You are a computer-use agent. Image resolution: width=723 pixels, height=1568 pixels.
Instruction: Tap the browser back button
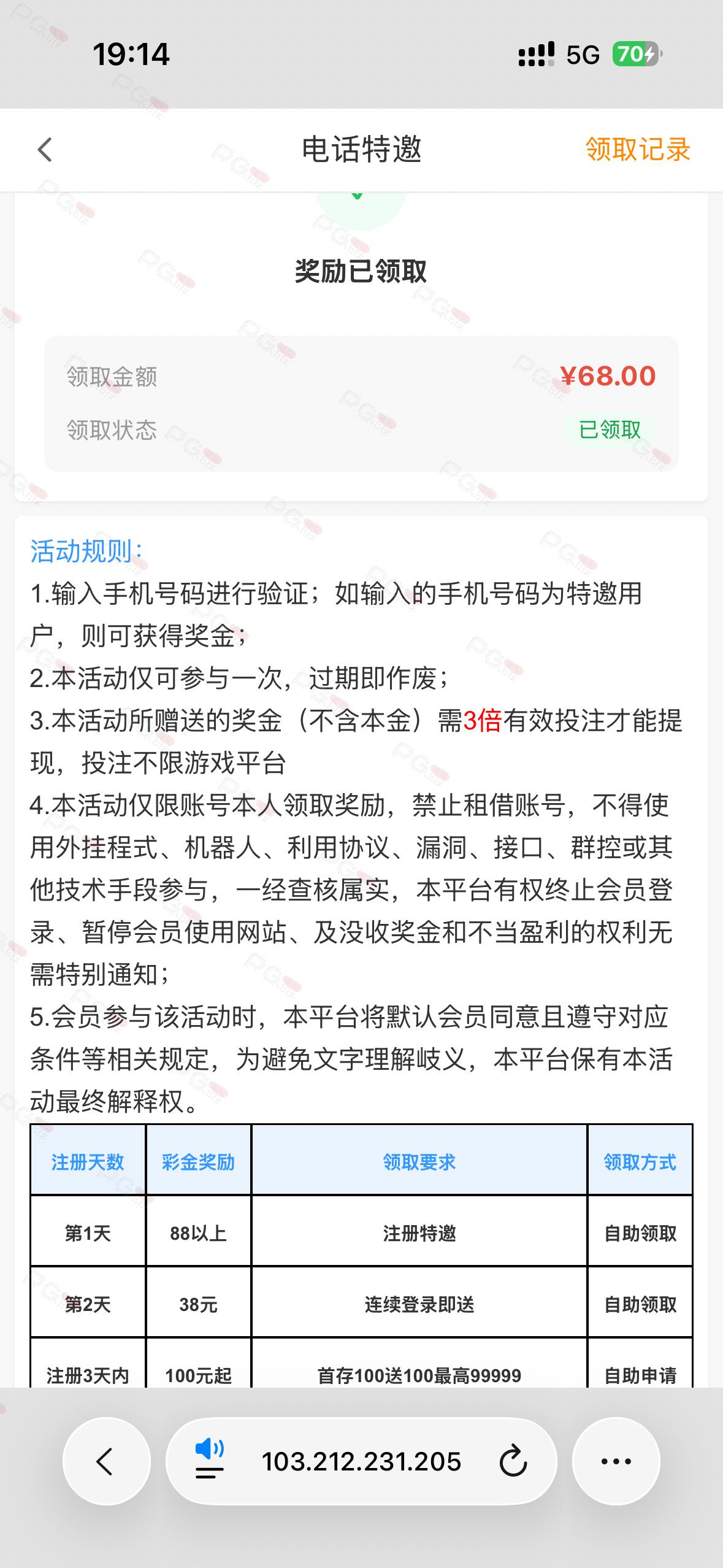click(x=107, y=1461)
